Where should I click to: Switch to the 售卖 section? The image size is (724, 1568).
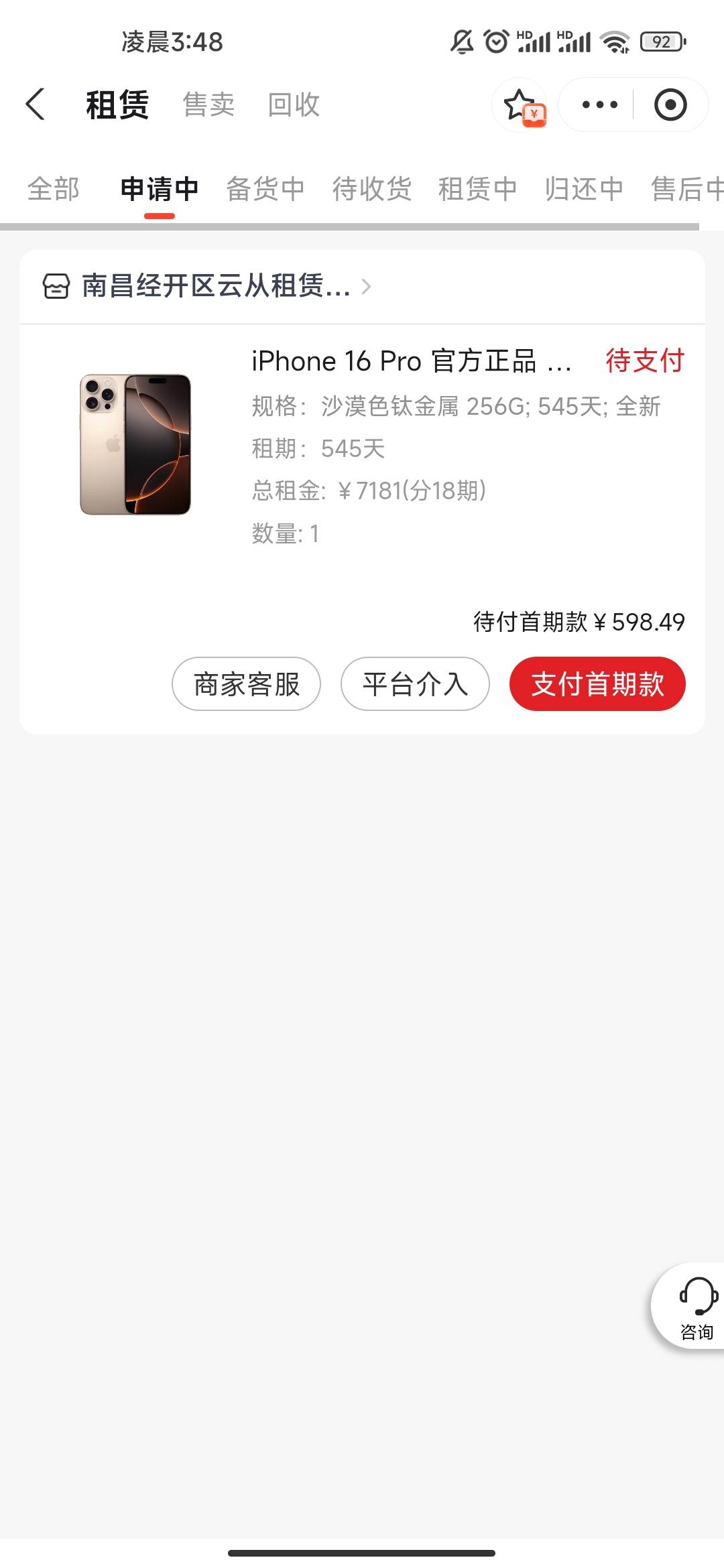[x=208, y=105]
